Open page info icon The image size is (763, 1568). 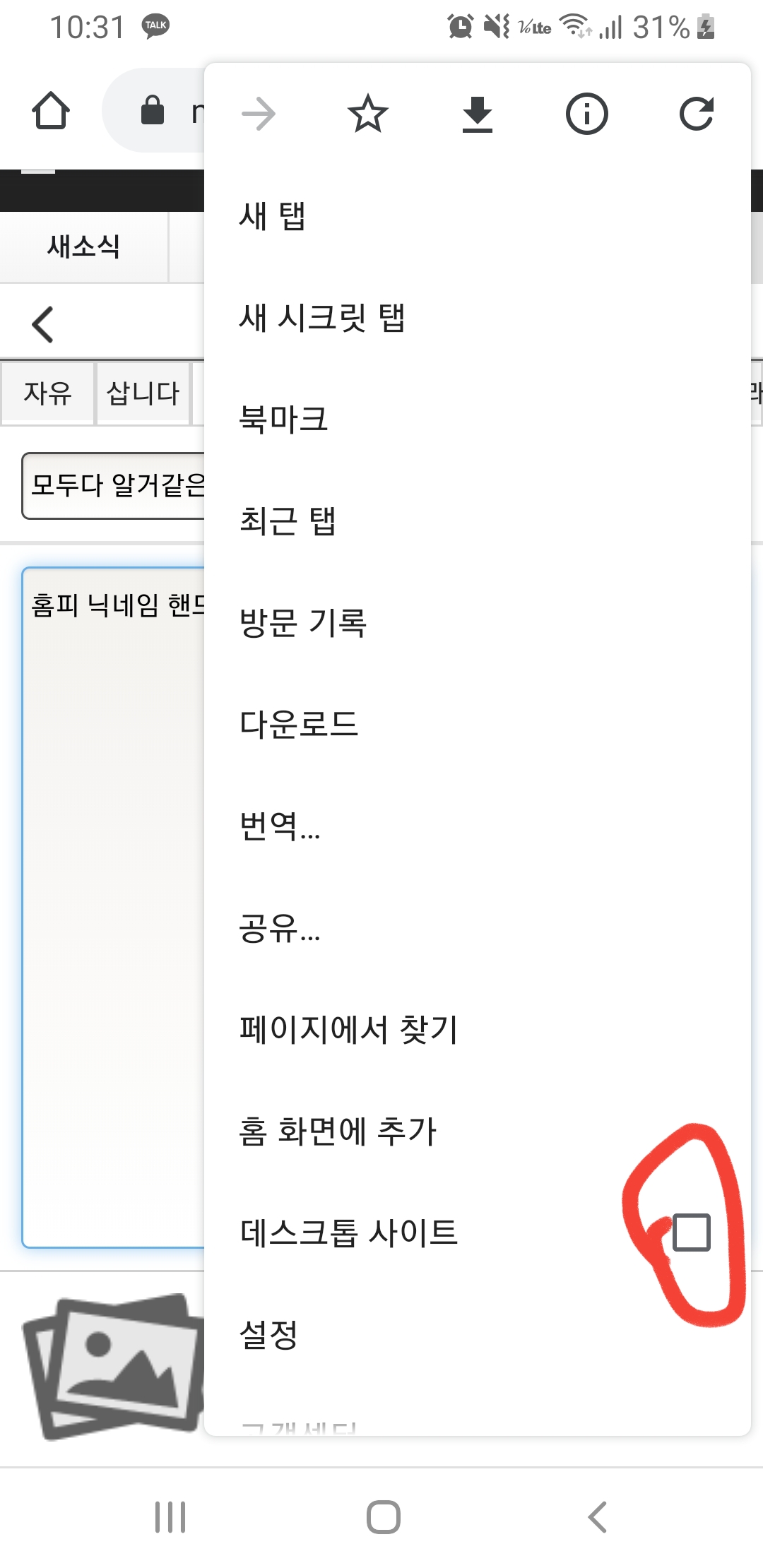click(587, 114)
